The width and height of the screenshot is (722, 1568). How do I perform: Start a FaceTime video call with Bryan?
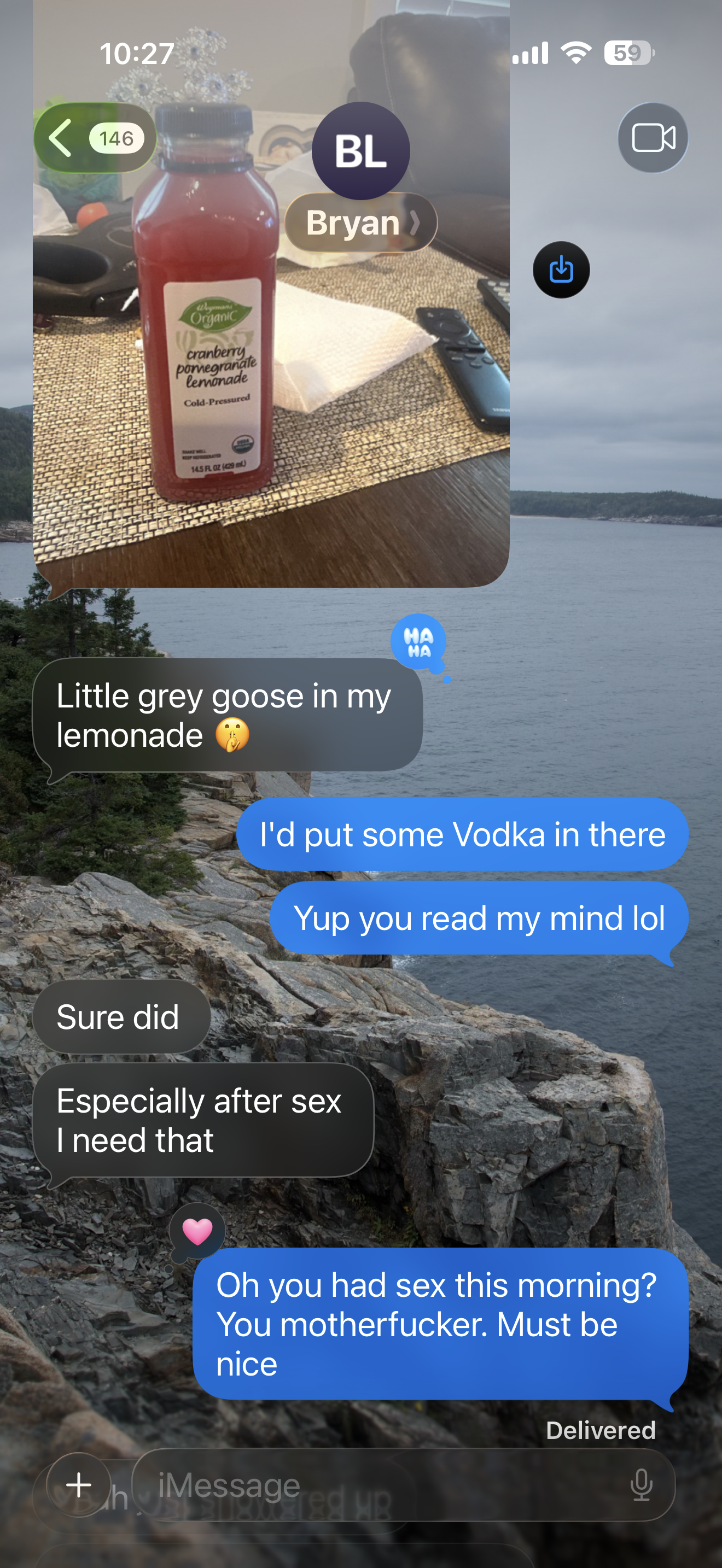click(x=653, y=138)
